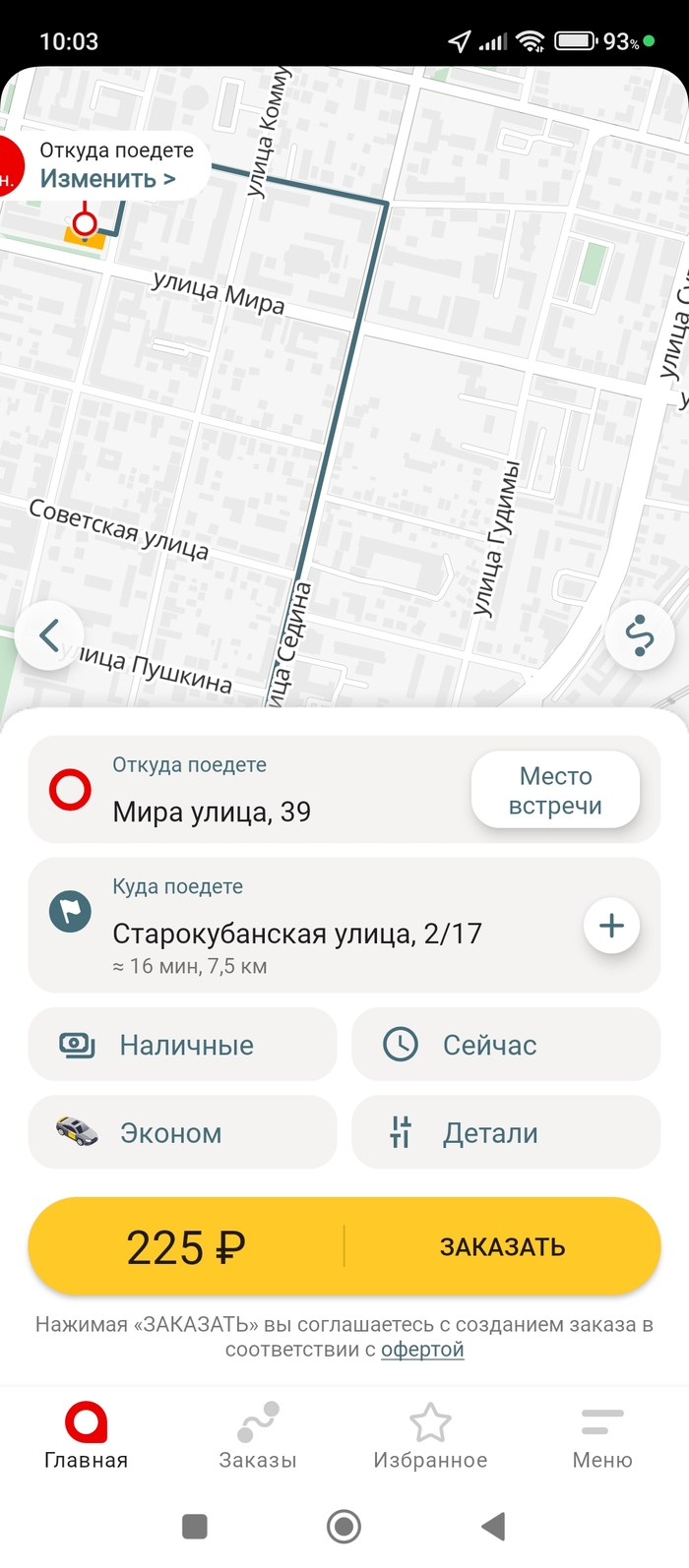689x1568 pixels.
Task: Open the route overview icon
Action: tap(640, 635)
